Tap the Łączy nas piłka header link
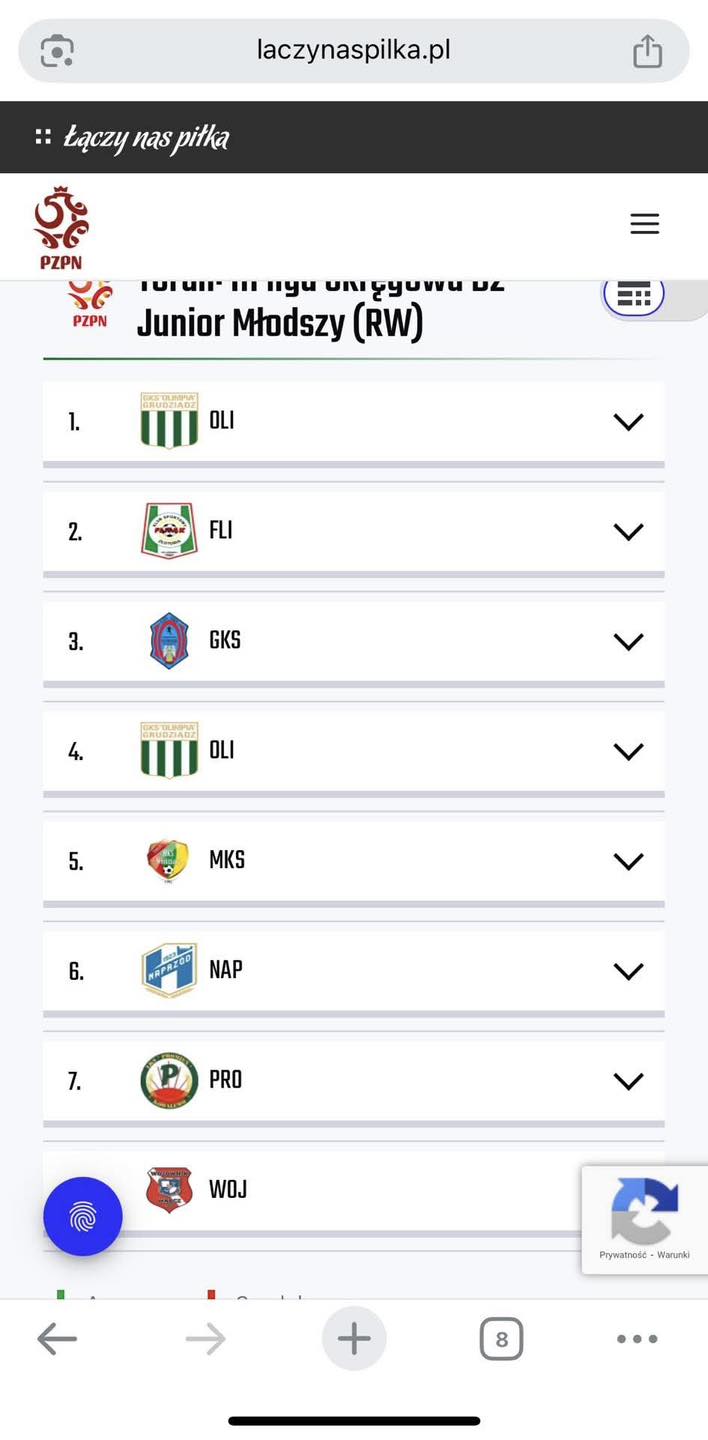 pyautogui.click(x=145, y=137)
